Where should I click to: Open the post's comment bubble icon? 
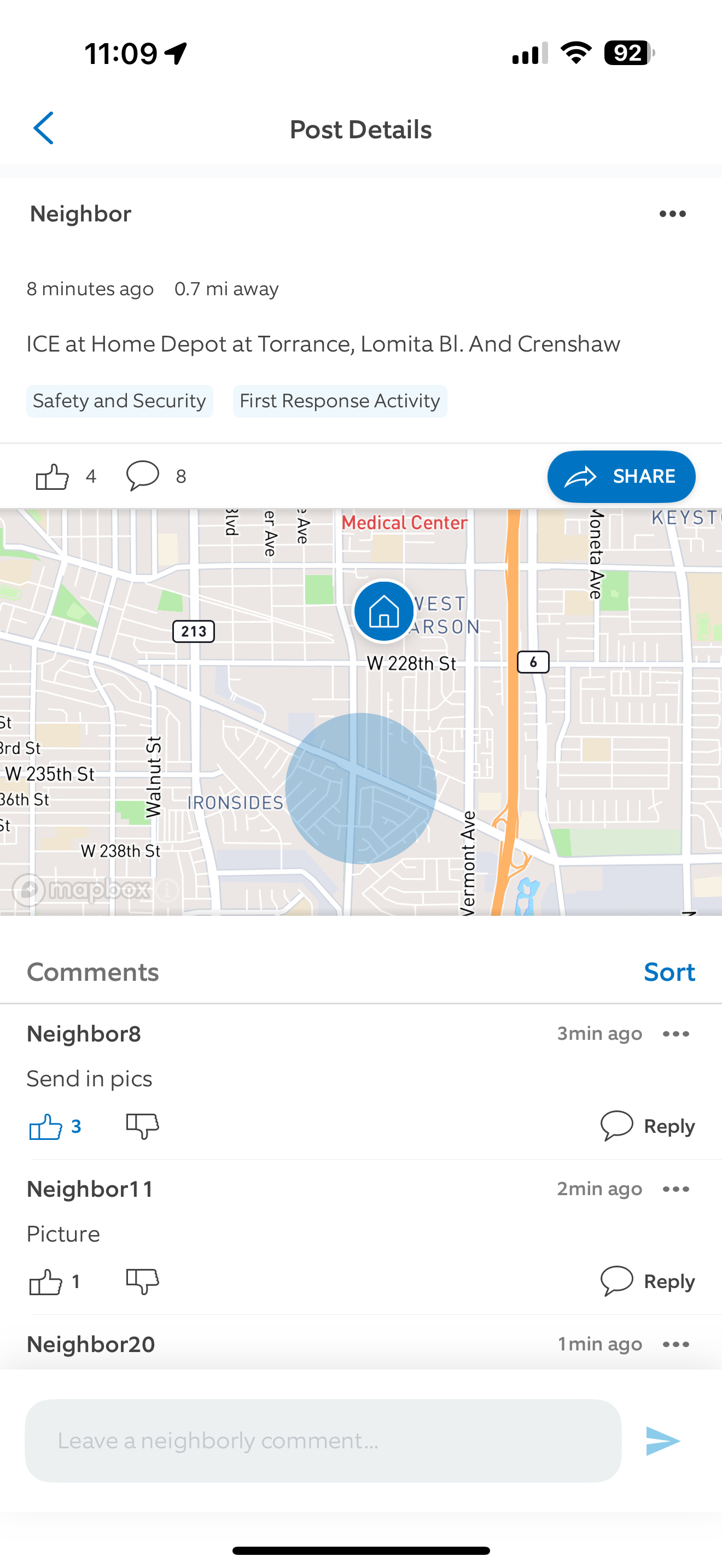click(x=142, y=476)
